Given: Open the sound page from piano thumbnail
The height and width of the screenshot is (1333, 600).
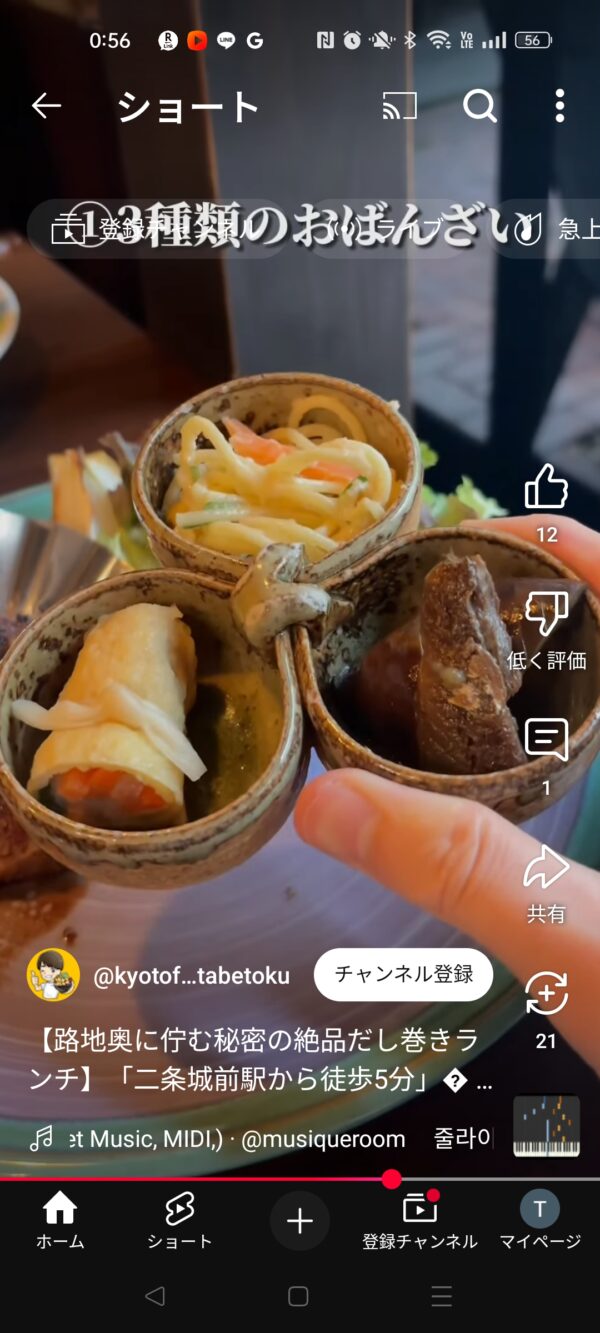Looking at the screenshot, I should [546, 1127].
